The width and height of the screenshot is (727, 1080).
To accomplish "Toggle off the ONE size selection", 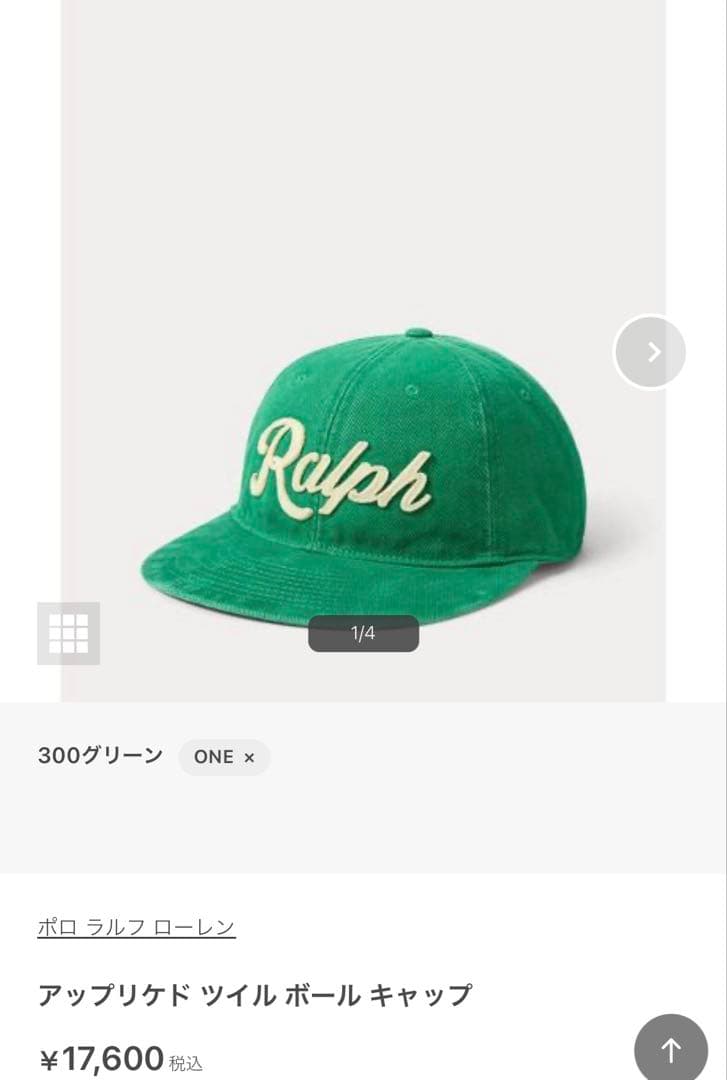I will (224, 757).
